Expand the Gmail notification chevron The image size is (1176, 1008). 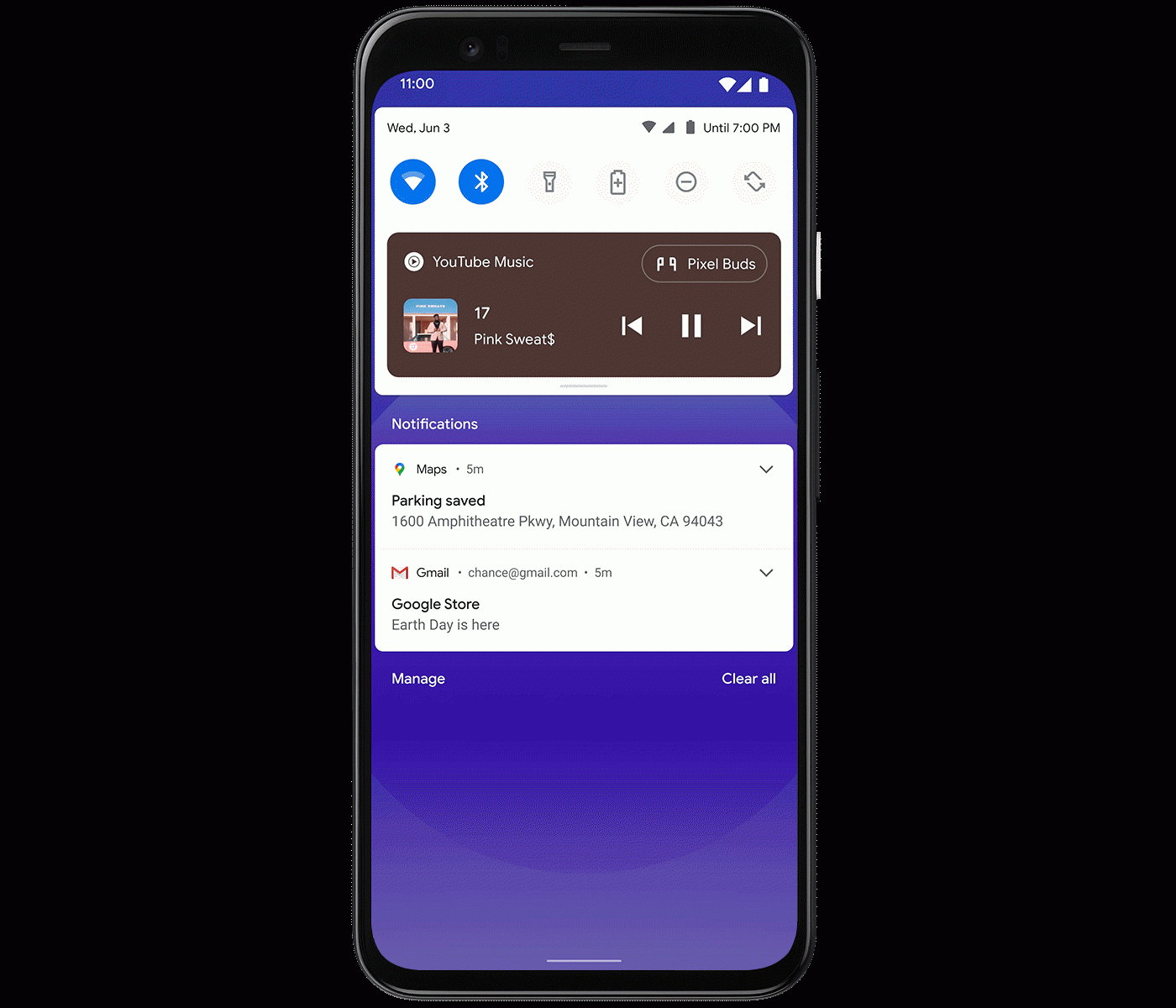tap(766, 573)
